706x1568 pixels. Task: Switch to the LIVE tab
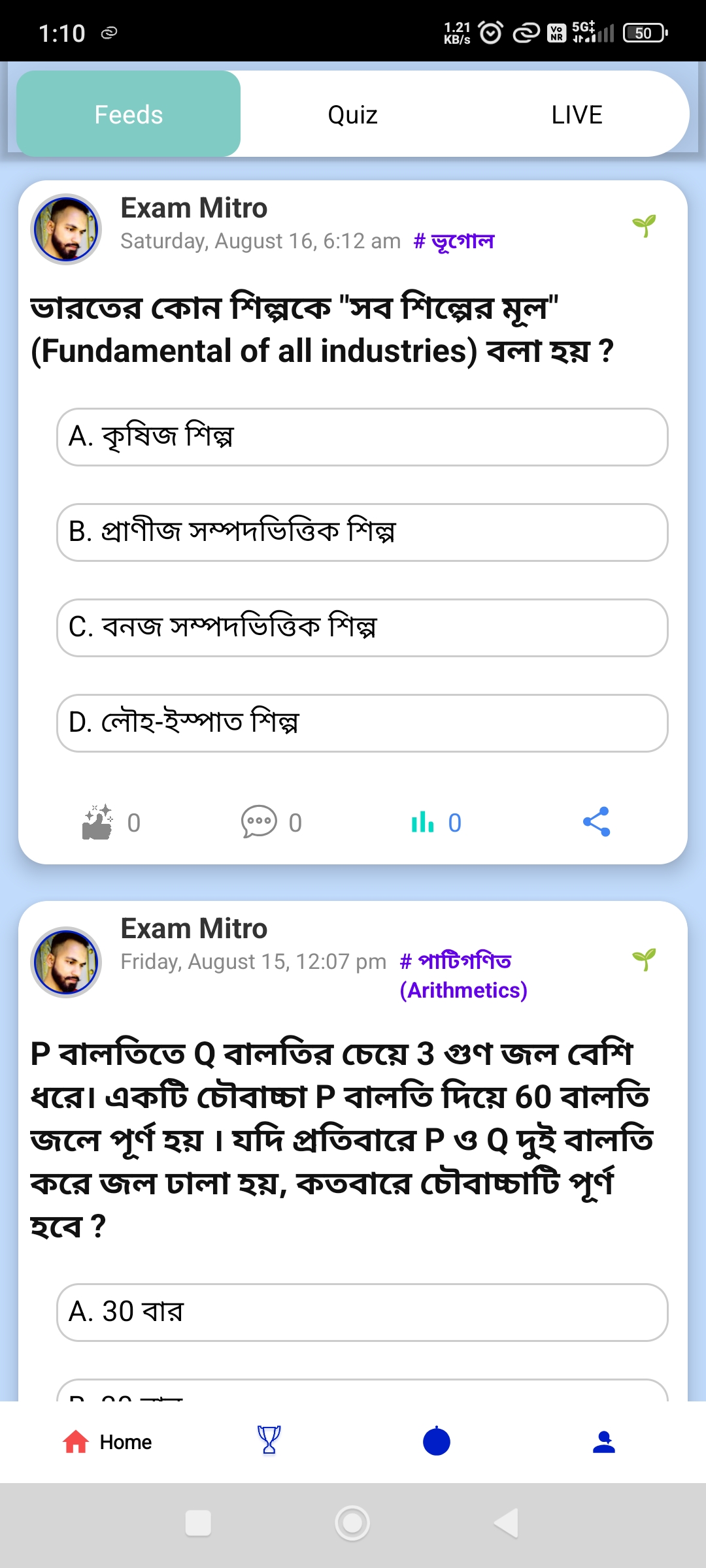pos(576,112)
